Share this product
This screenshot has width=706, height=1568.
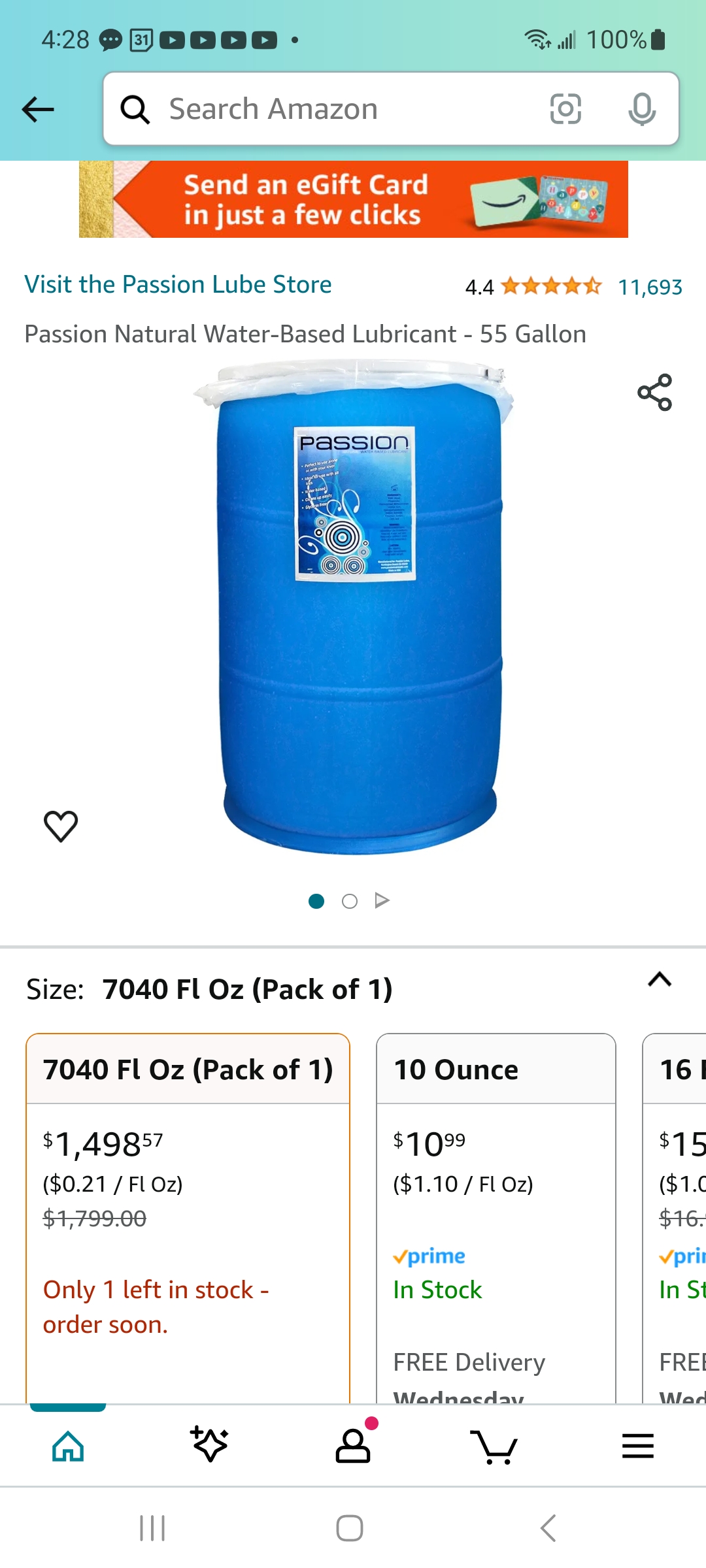point(654,392)
